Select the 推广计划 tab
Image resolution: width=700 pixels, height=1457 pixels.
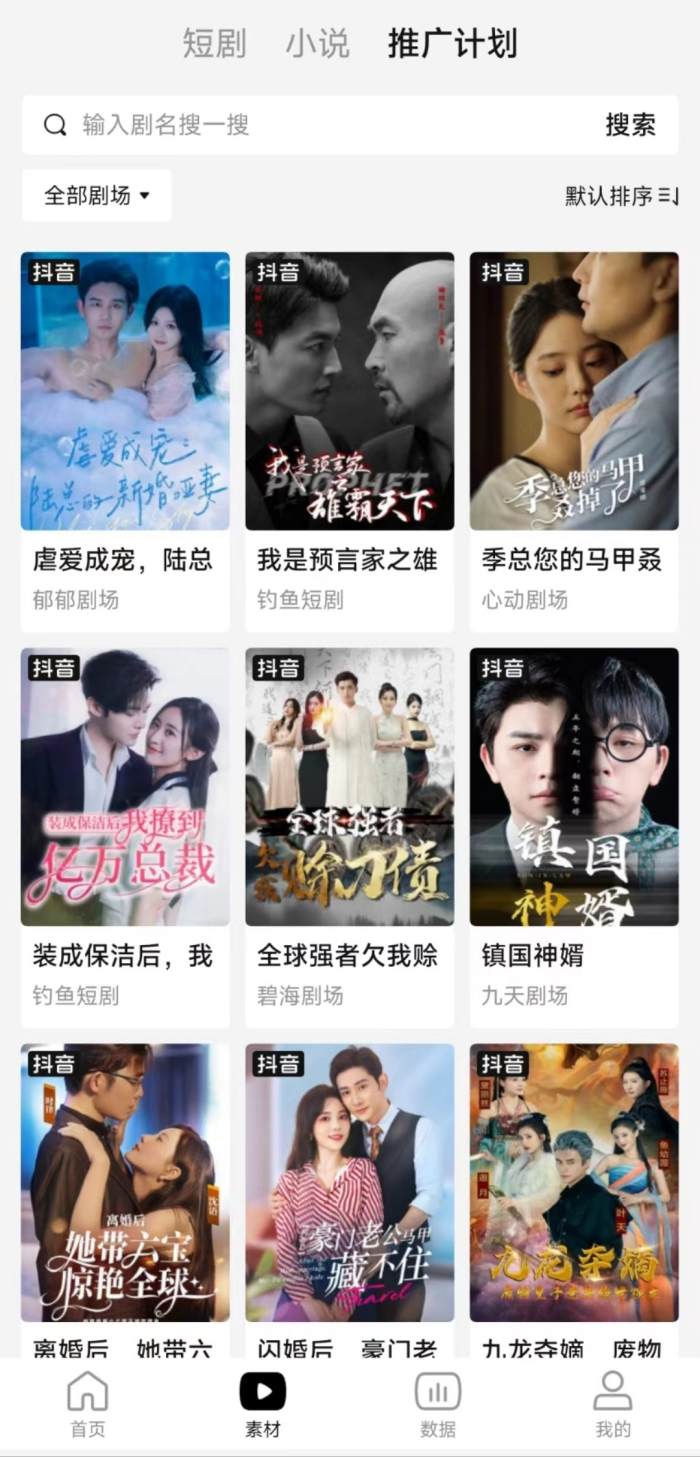[452, 44]
